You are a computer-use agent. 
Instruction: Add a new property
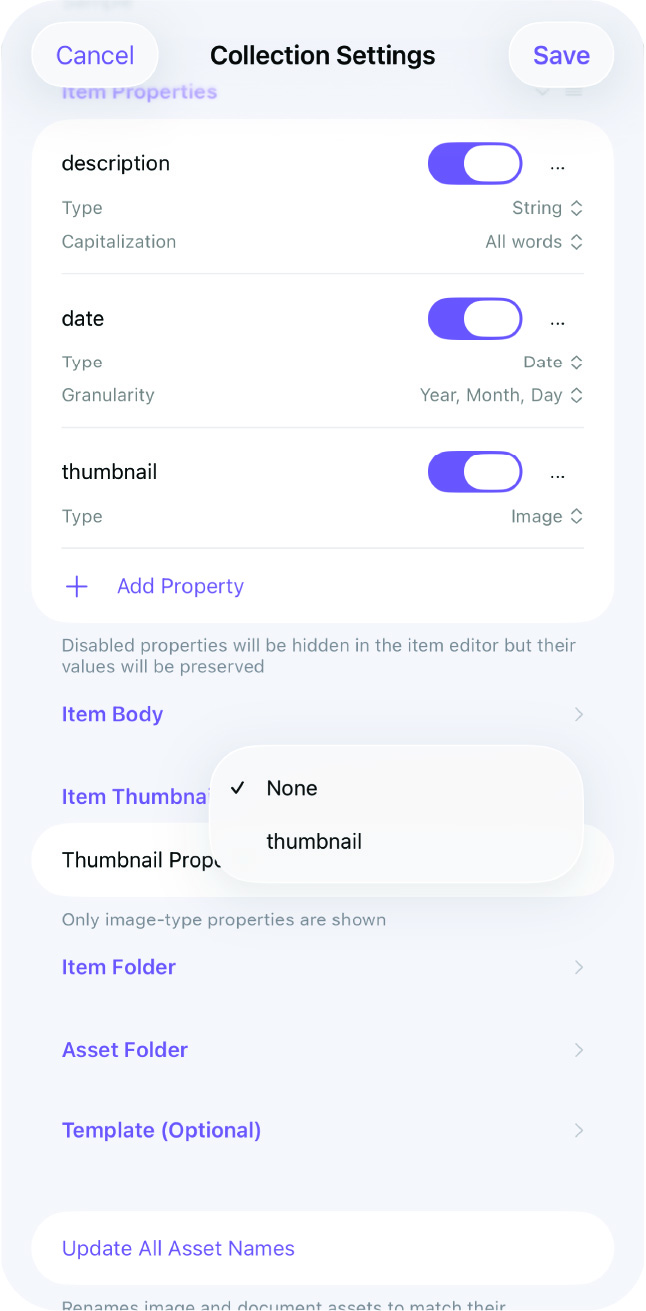coord(180,586)
